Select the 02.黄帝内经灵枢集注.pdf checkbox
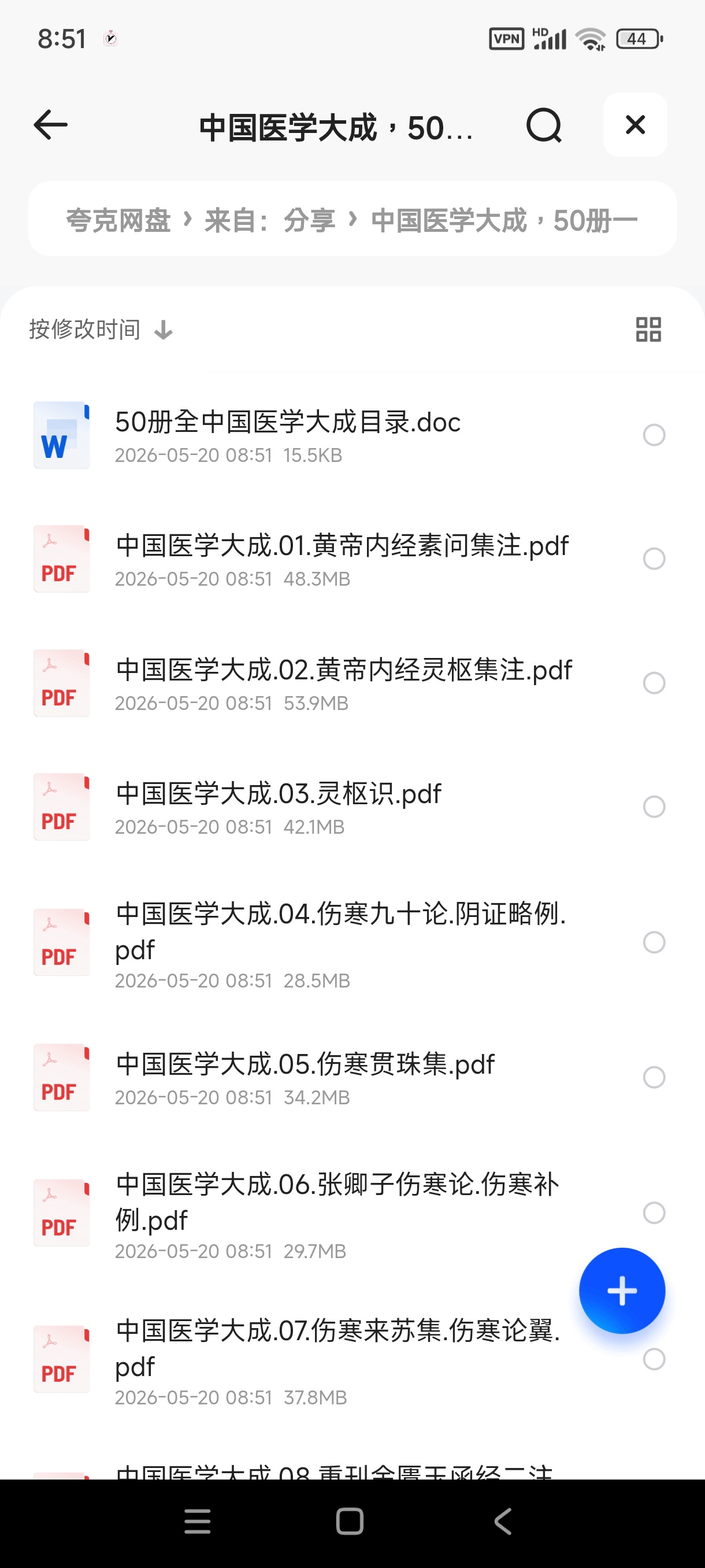 [x=654, y=683]
